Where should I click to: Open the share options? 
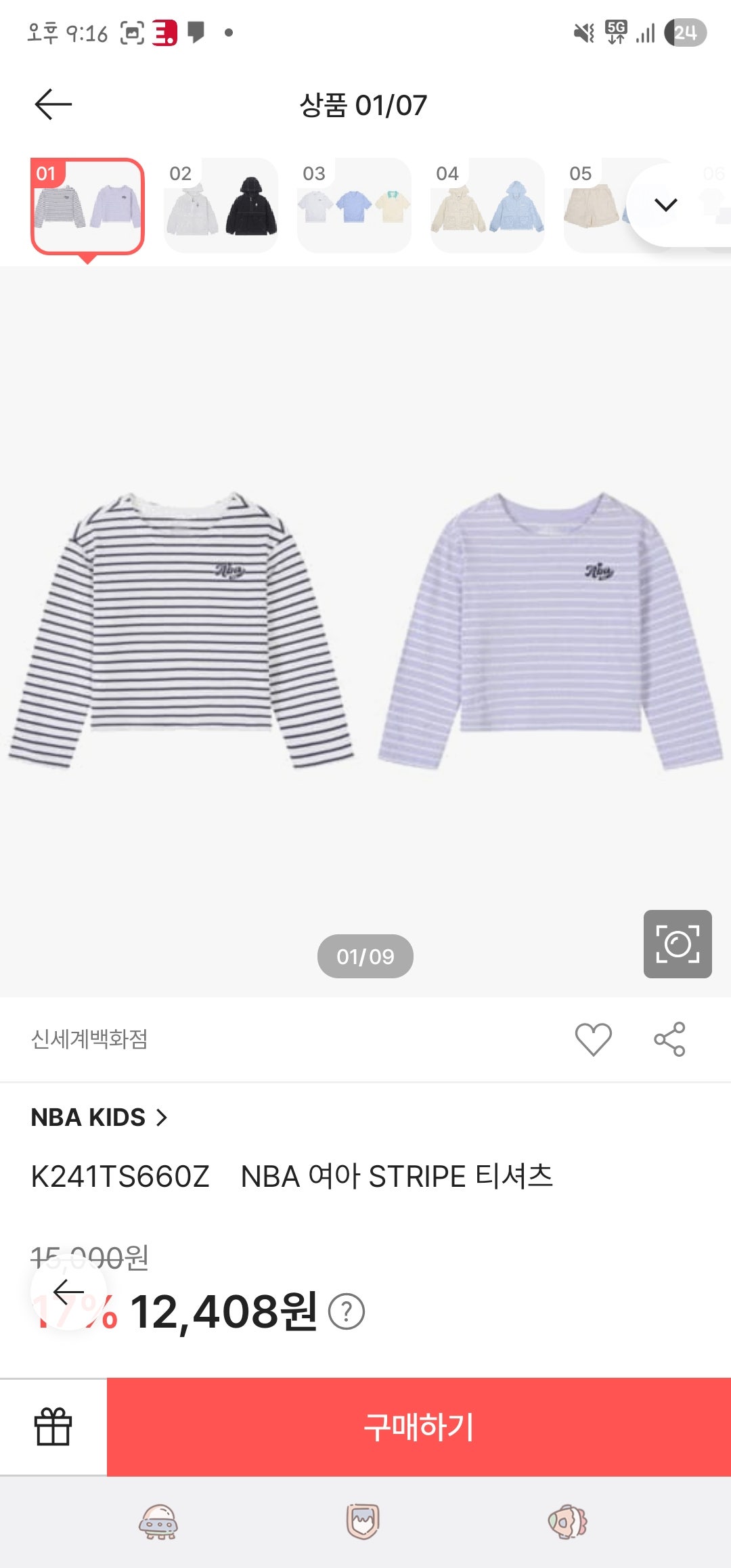click(x=670, y=1041)
